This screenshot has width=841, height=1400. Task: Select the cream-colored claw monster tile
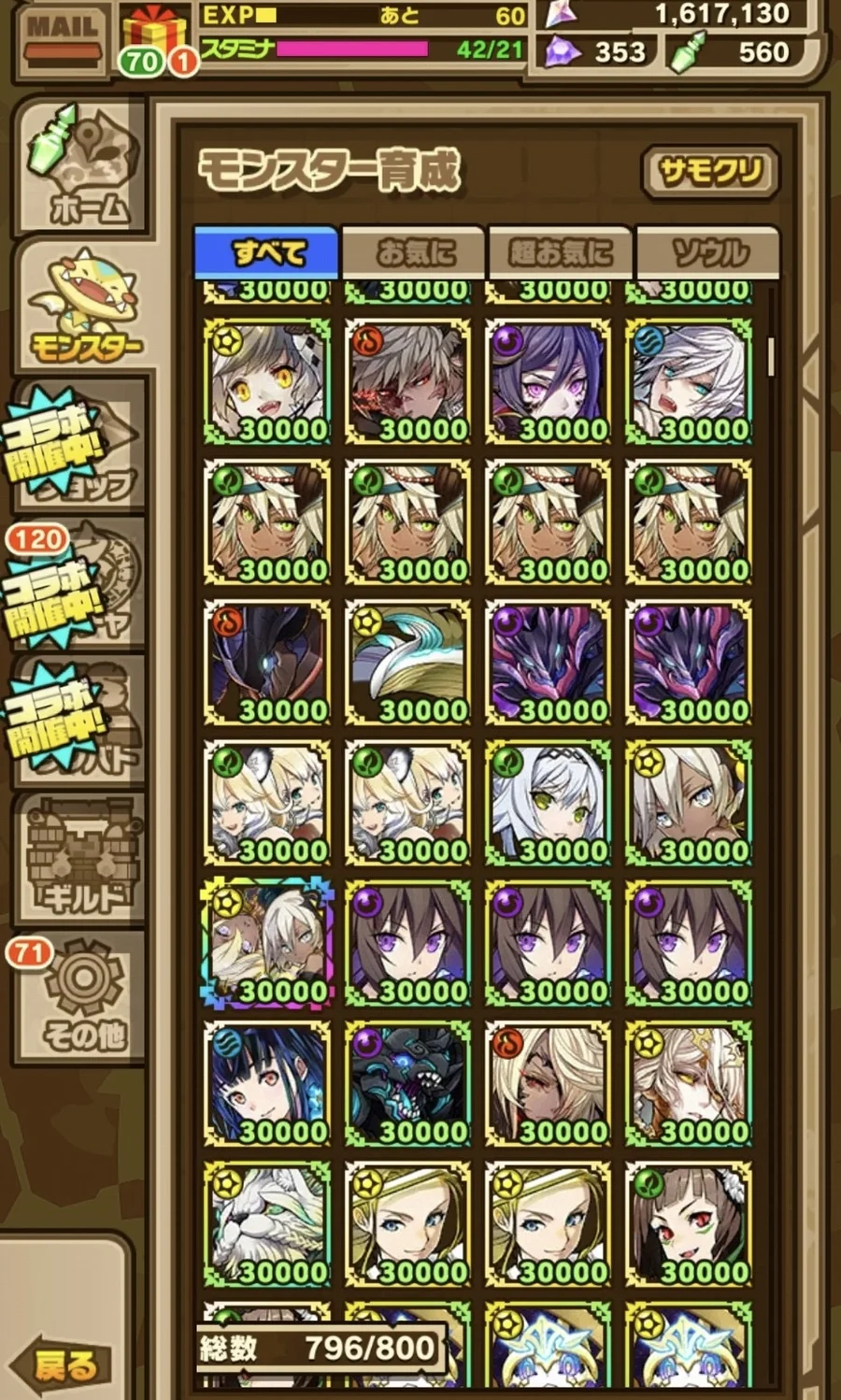(407, 663)
